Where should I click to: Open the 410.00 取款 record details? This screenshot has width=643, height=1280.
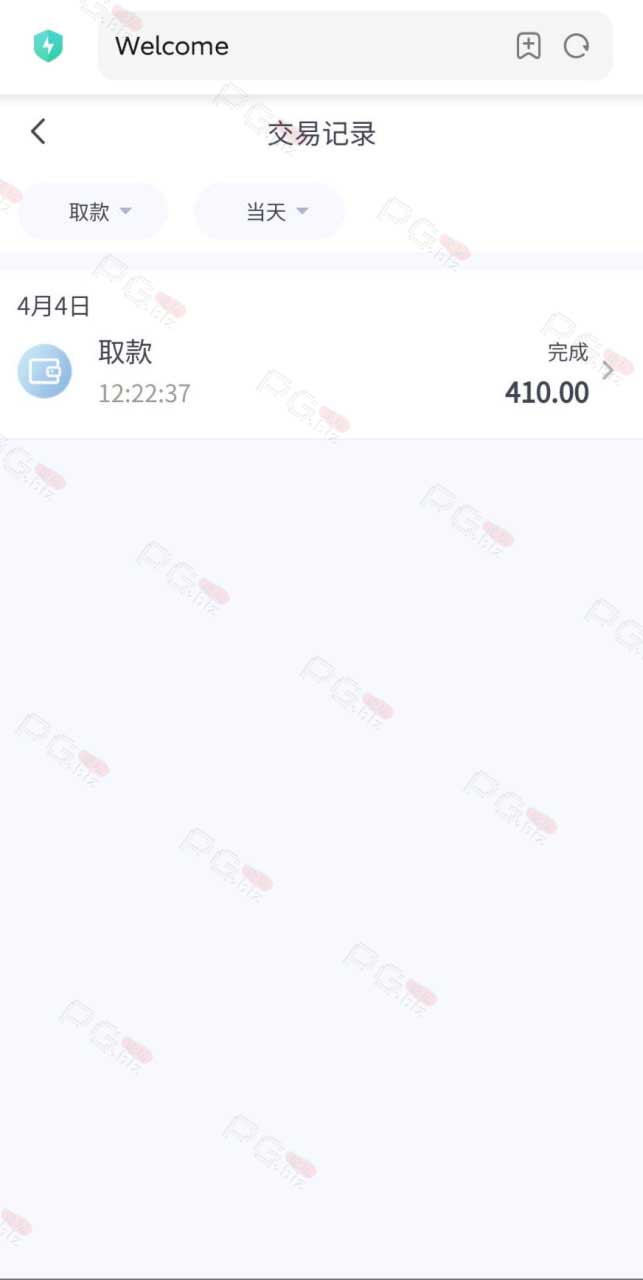(x=321, y=372)
